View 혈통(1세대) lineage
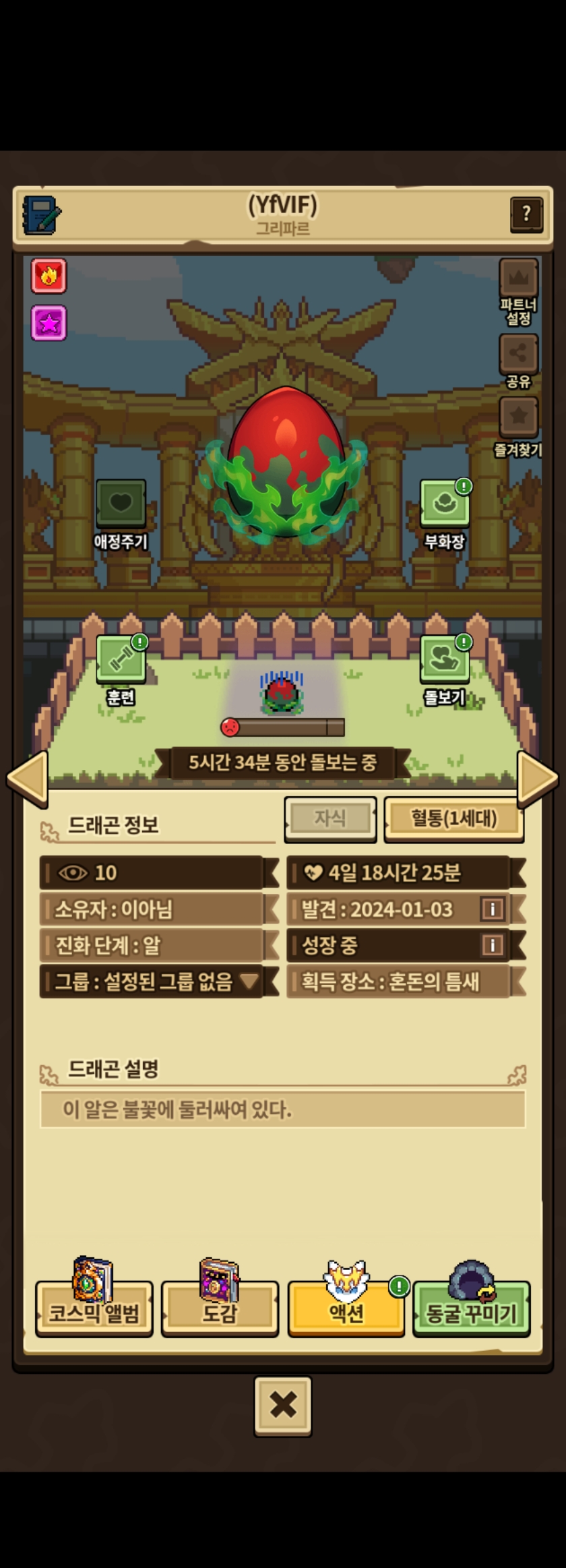Image resolution: width=566 pixels, height=1568 pixels. pyautogui.click(x=453, y=819)
